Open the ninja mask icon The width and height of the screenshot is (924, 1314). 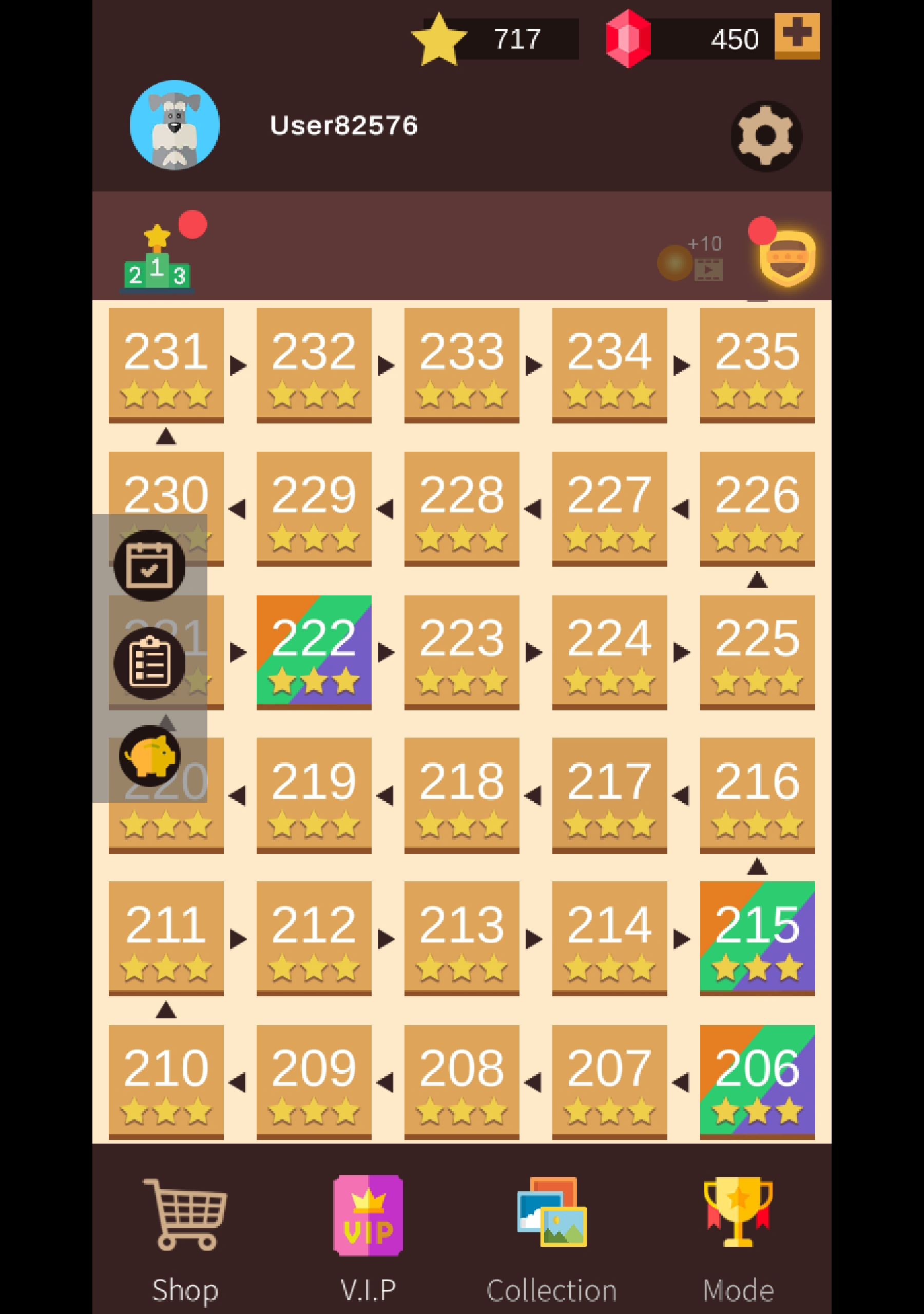(787, 258)
